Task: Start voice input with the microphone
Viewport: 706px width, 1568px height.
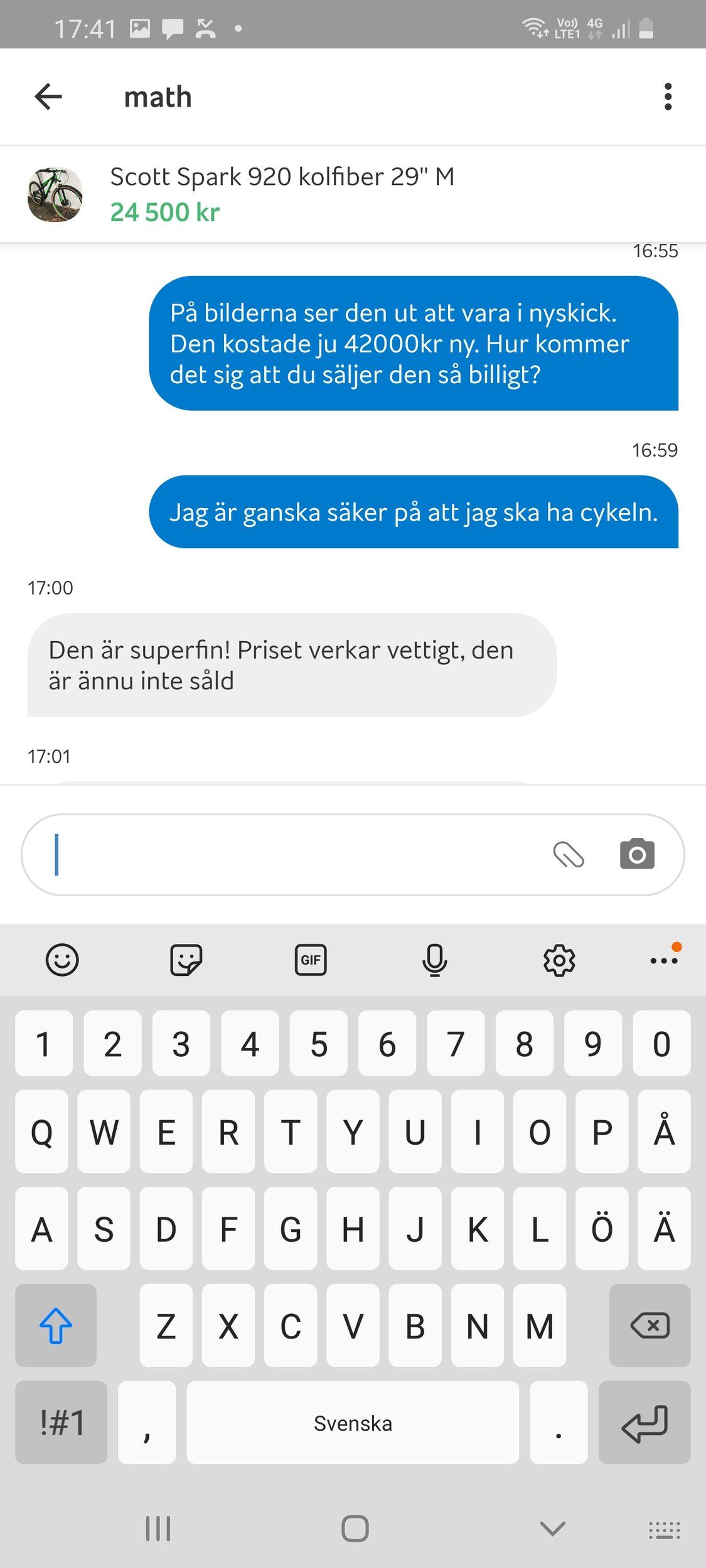Action: pos(434,960)
